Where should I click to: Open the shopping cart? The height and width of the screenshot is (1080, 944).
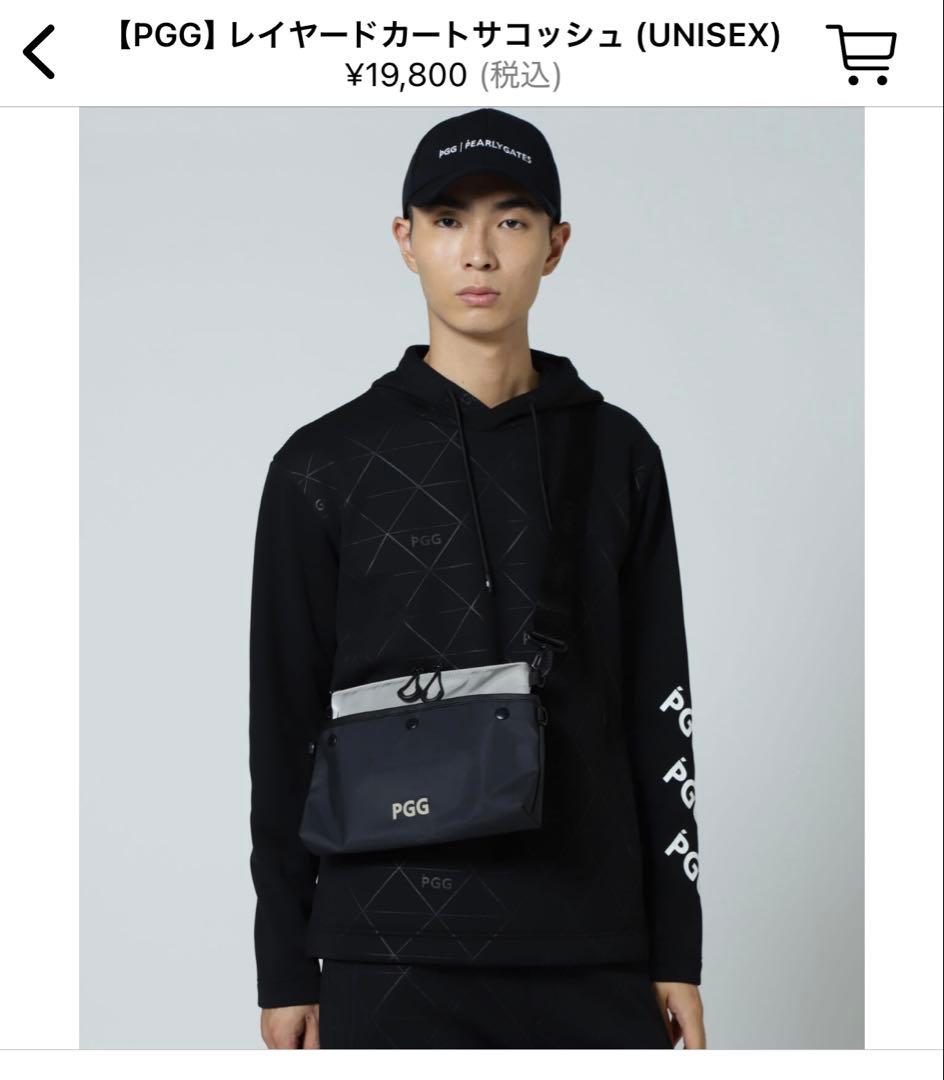pos(861,54)
